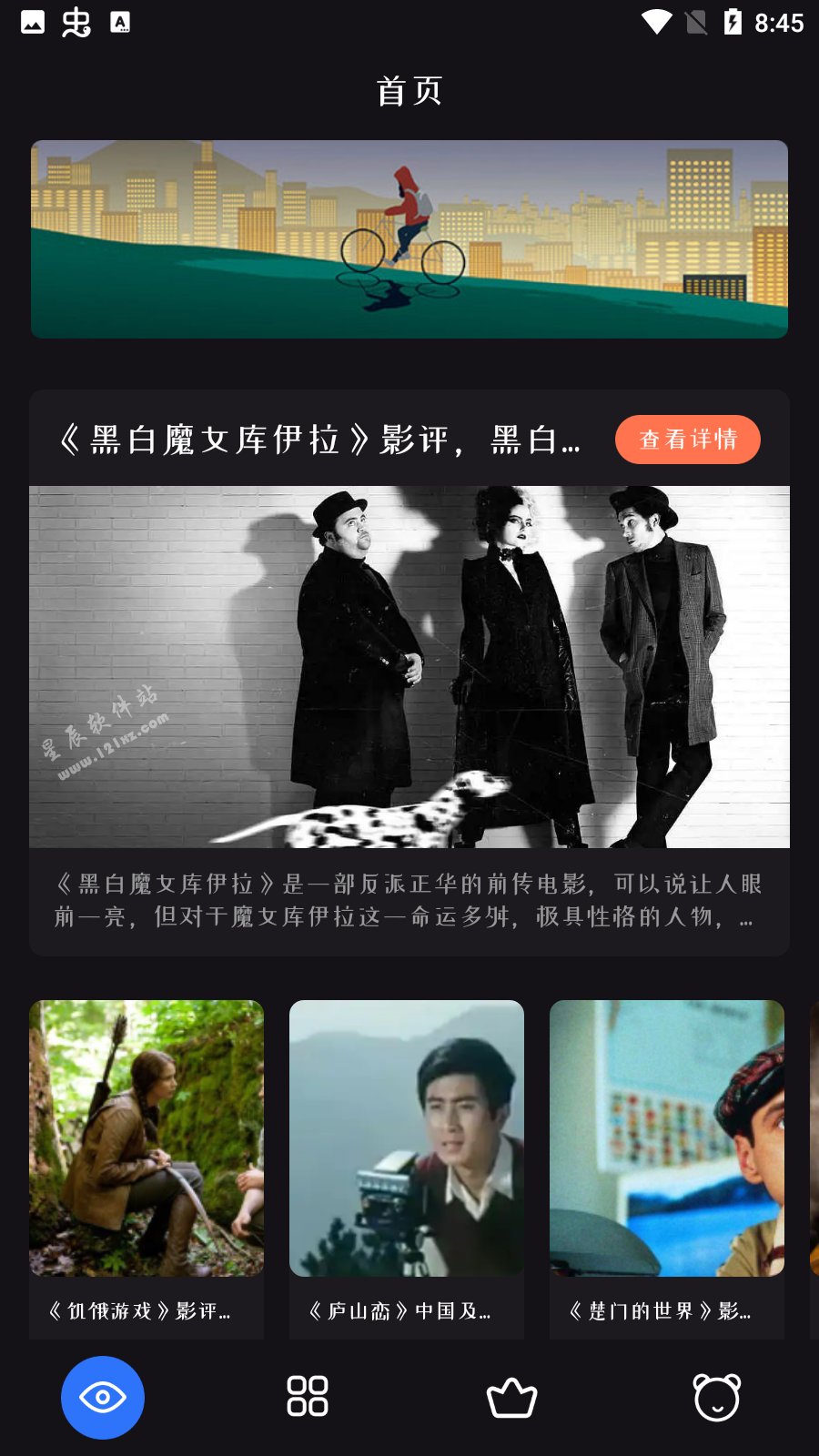Switch to the crown tab

click(x=512, y=1397)
